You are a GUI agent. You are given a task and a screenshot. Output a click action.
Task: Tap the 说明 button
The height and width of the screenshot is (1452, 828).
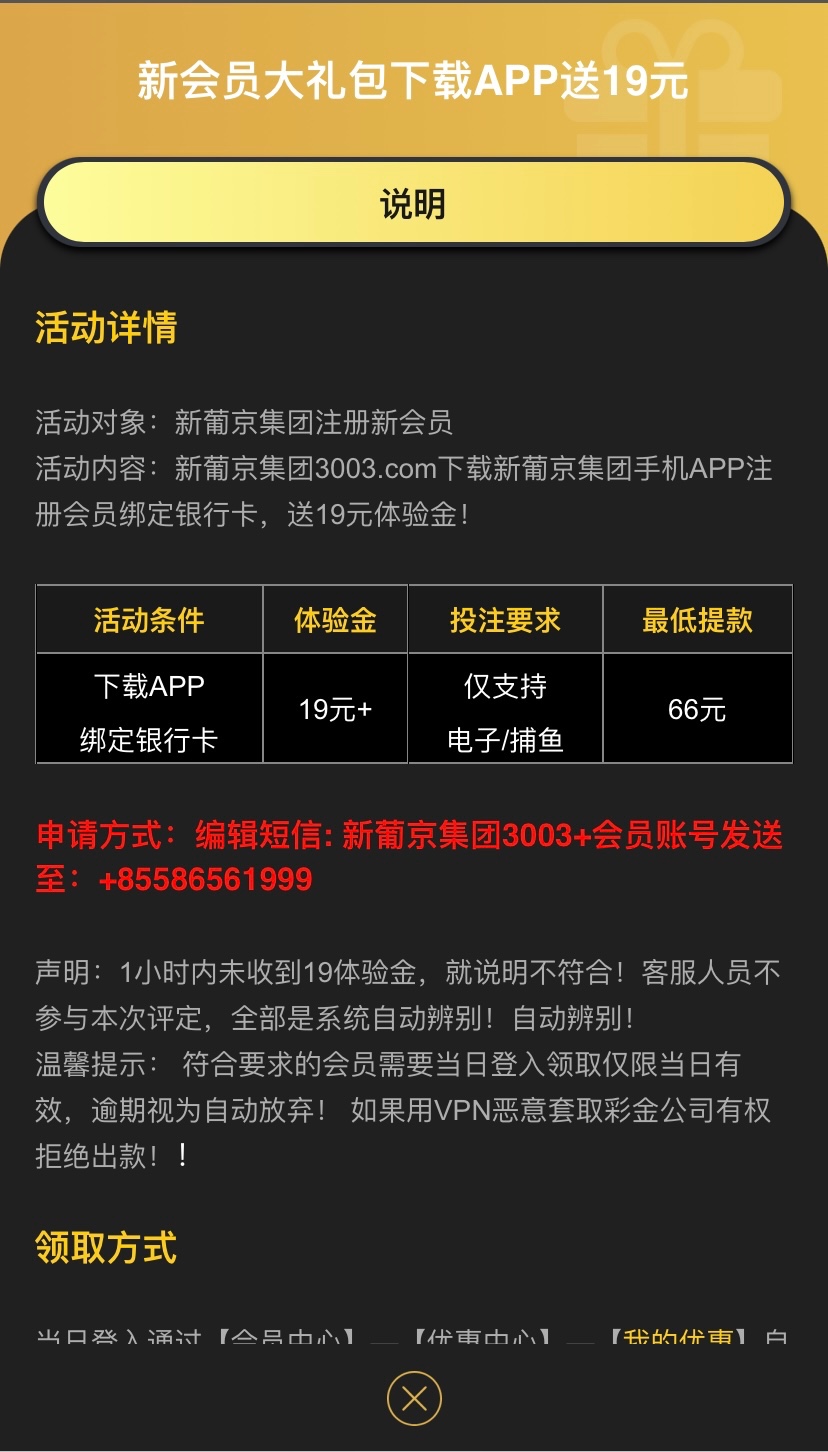click(413, 204)
